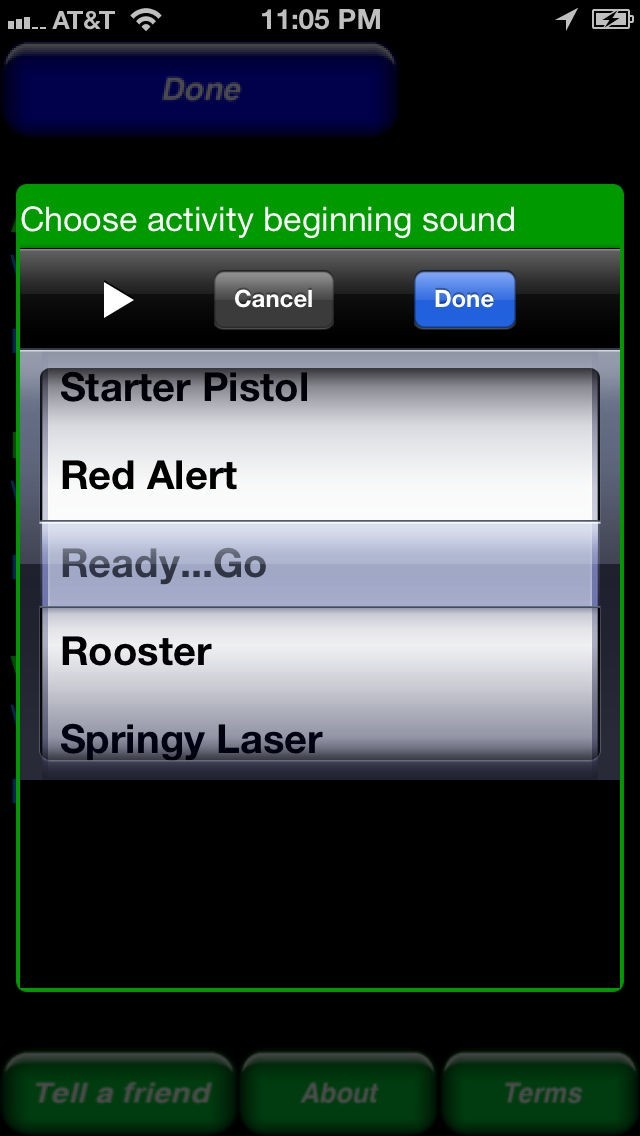The height and width of the screenshot is (1136, 640).
Task: Confirm sound with the blue Done button
Action: coord(465,300)
